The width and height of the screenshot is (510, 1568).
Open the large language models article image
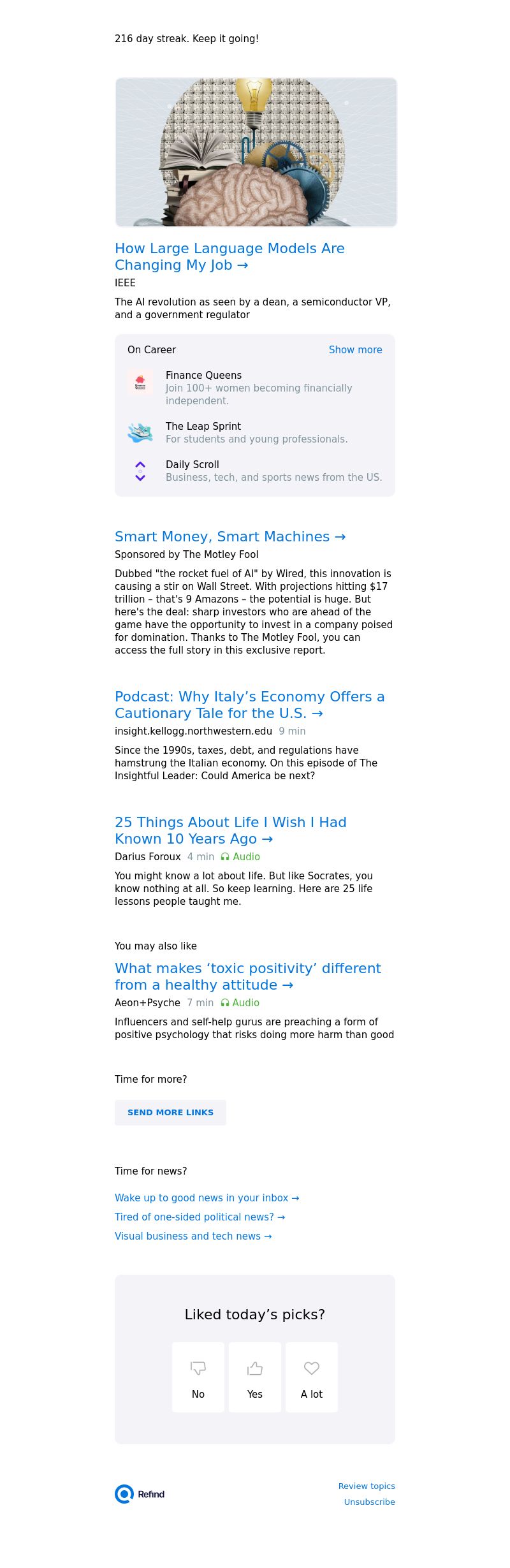pos(256,152)
